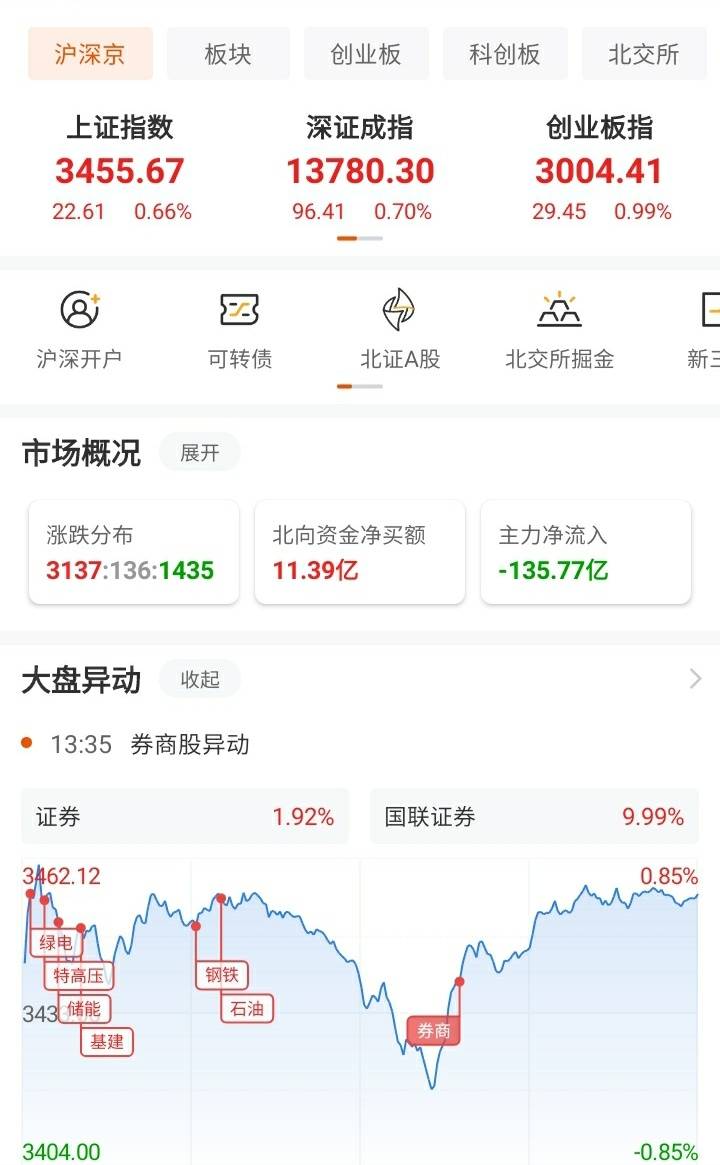Screen dimensions: 720x1165
Task: Open the 可转债 shortcut
Action: tap(239, 330)
